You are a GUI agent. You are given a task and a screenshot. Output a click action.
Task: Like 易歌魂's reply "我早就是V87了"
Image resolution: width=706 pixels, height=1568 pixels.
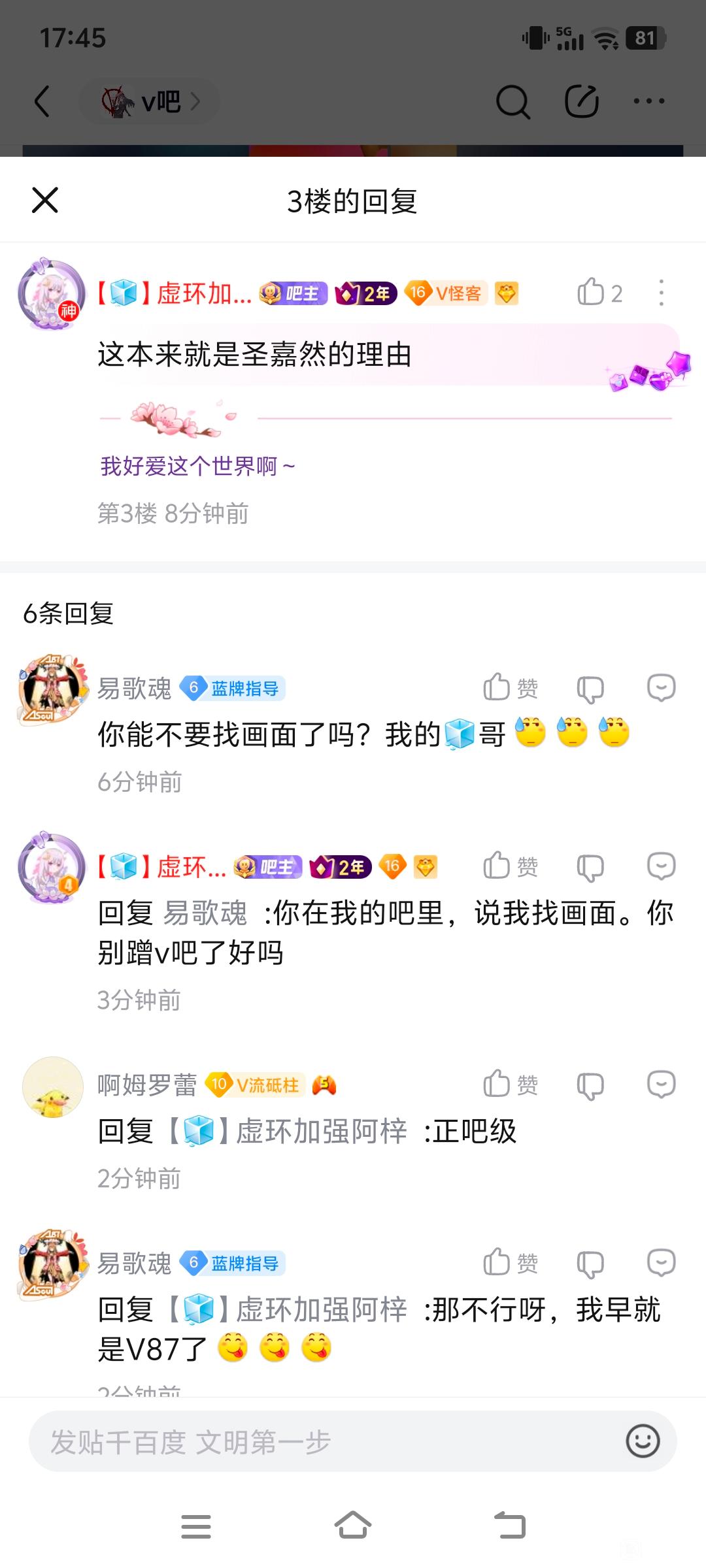click(497, 1262)
